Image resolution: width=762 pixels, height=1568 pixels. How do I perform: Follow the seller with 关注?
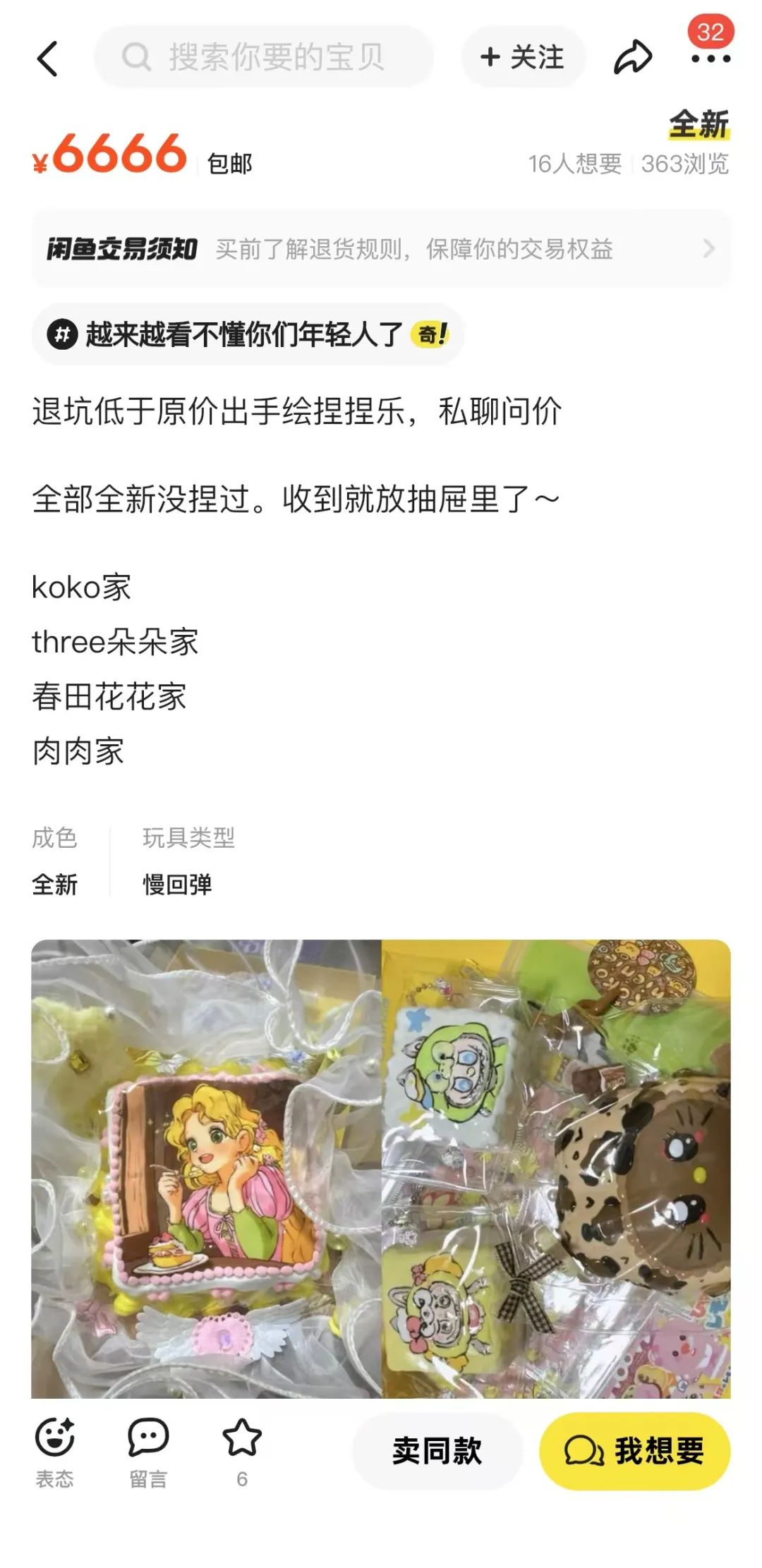(523, 57)
